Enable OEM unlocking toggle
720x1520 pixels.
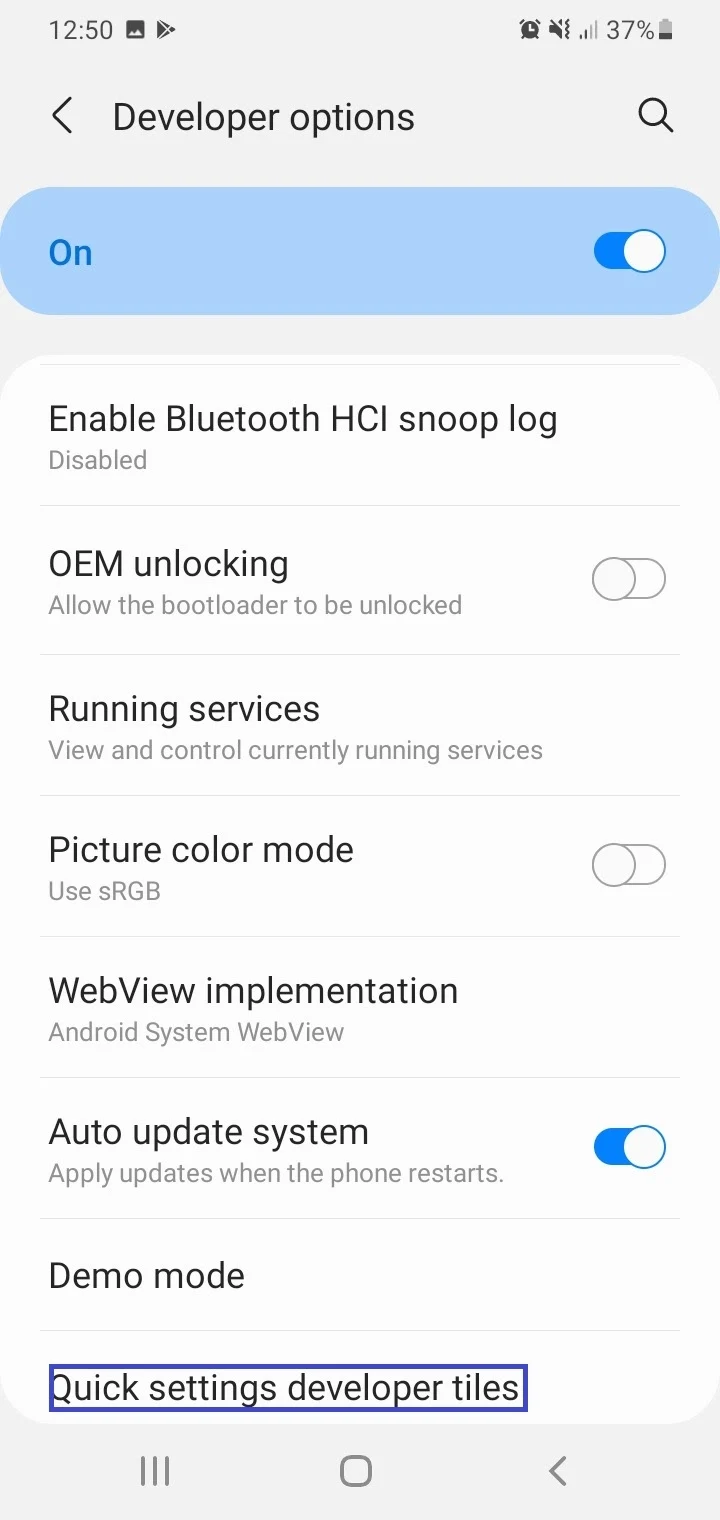[629, 579]
